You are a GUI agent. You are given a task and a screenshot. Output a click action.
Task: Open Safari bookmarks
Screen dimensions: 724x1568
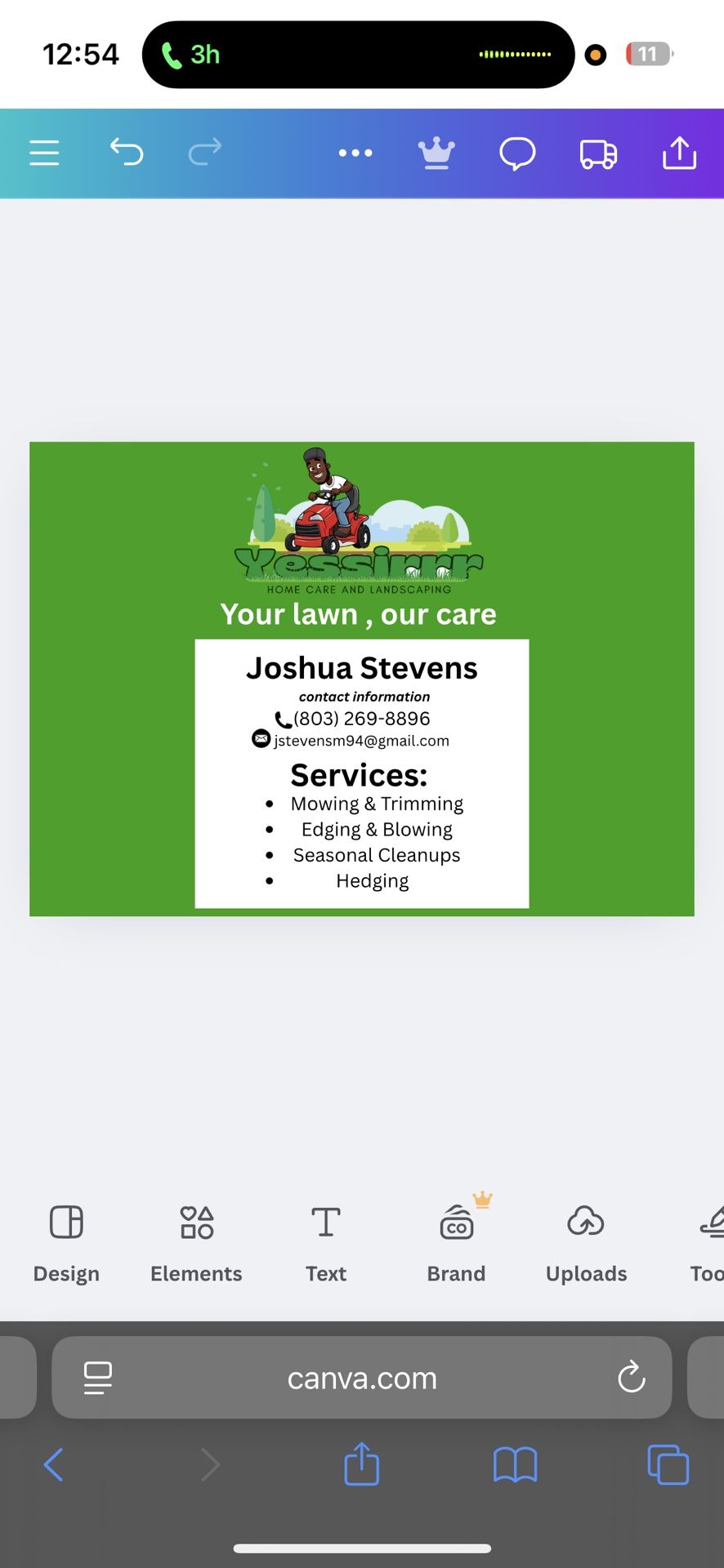(x=515, y=1464)
